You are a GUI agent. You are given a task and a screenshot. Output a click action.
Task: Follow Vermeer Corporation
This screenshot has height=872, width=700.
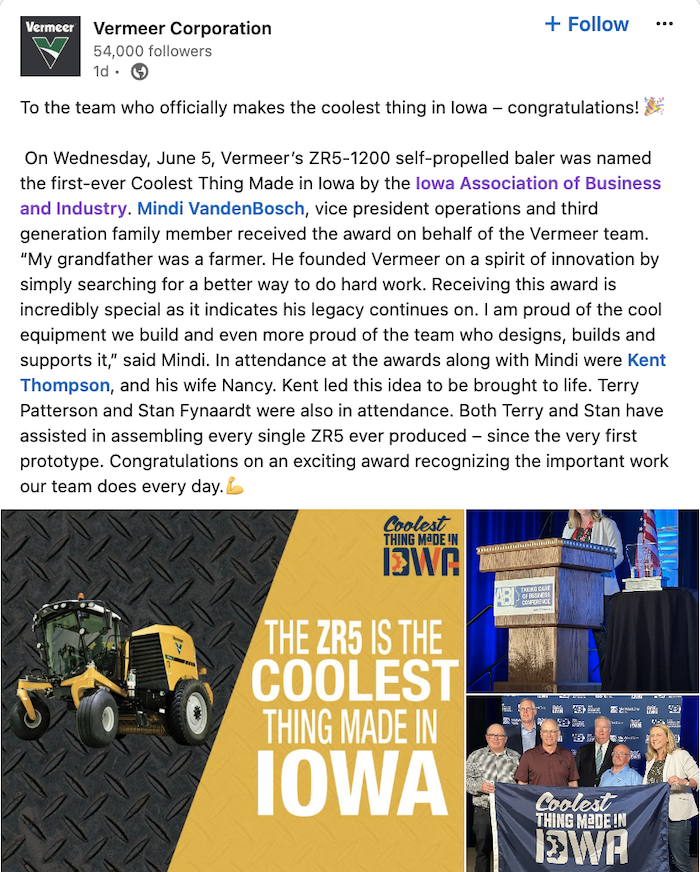[586, 24]
